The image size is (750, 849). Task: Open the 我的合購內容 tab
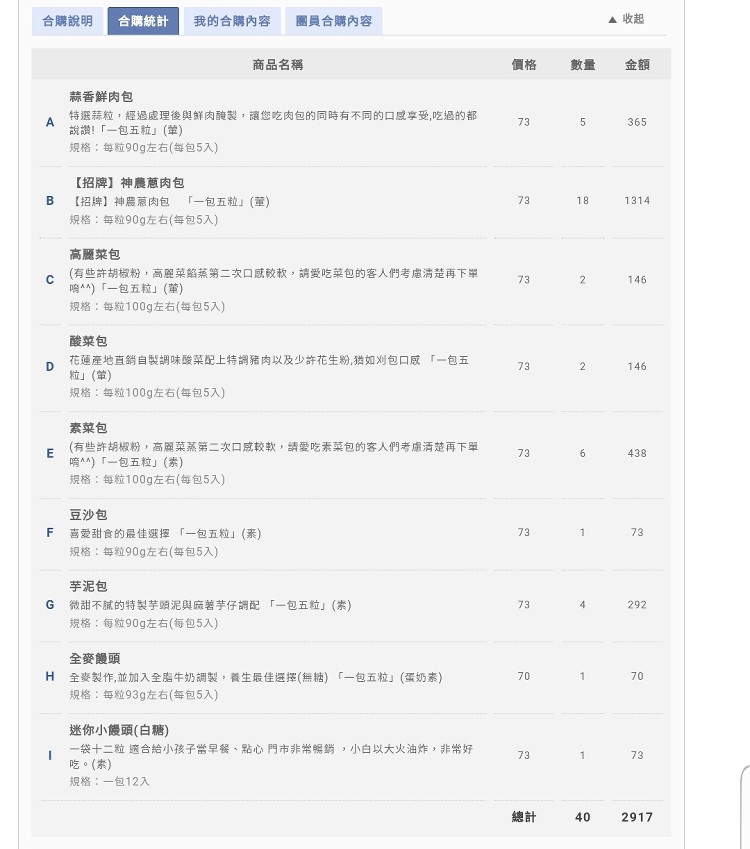[232, 21]
